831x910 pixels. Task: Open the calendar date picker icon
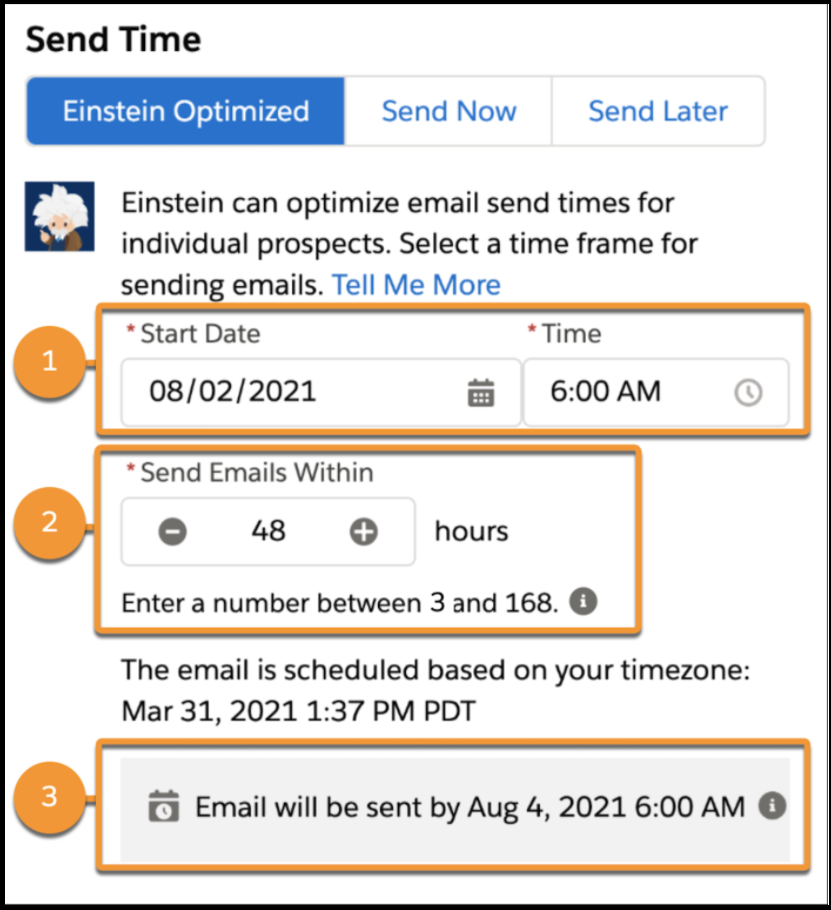click(x=481, y=393)
